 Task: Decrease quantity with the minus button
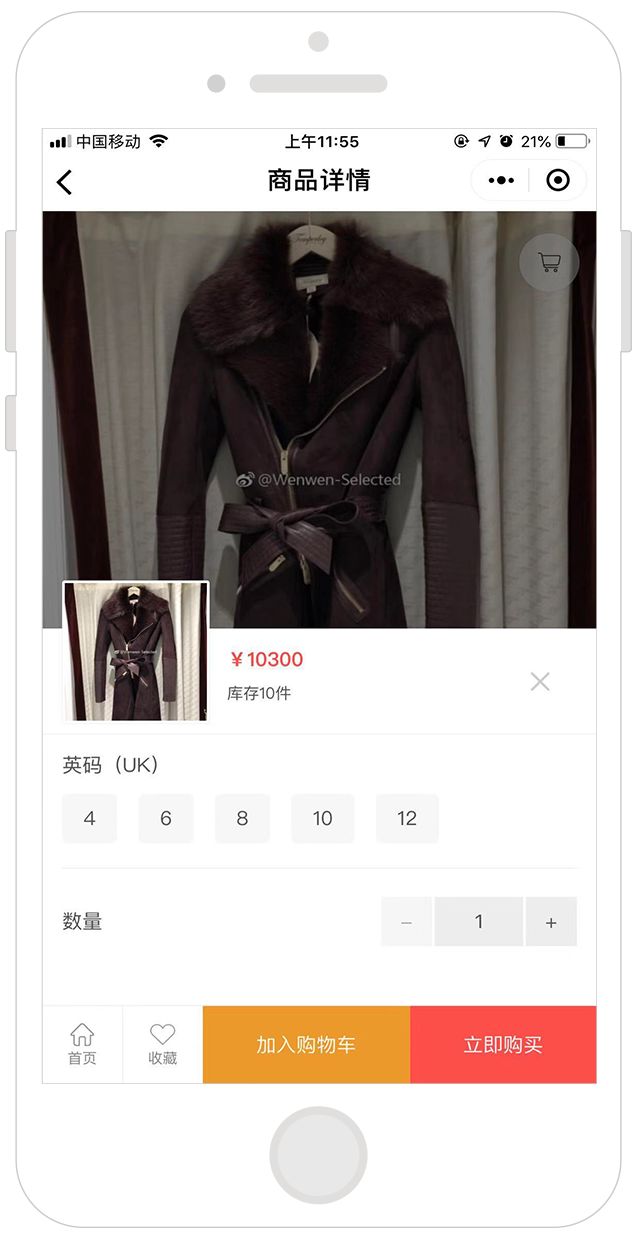click(x=406, y=922)
